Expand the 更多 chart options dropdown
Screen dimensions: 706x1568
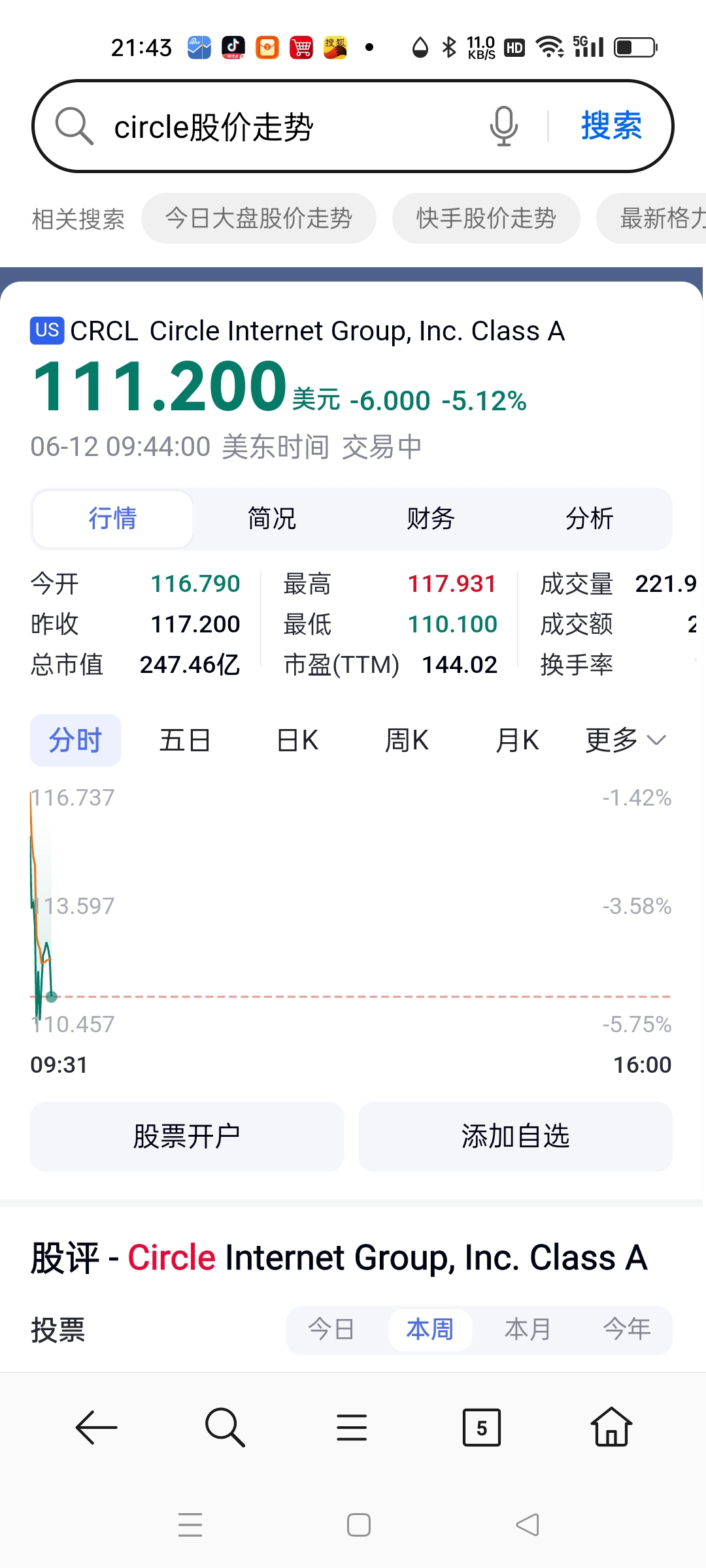pyautogui.click(x=626, y=740)
